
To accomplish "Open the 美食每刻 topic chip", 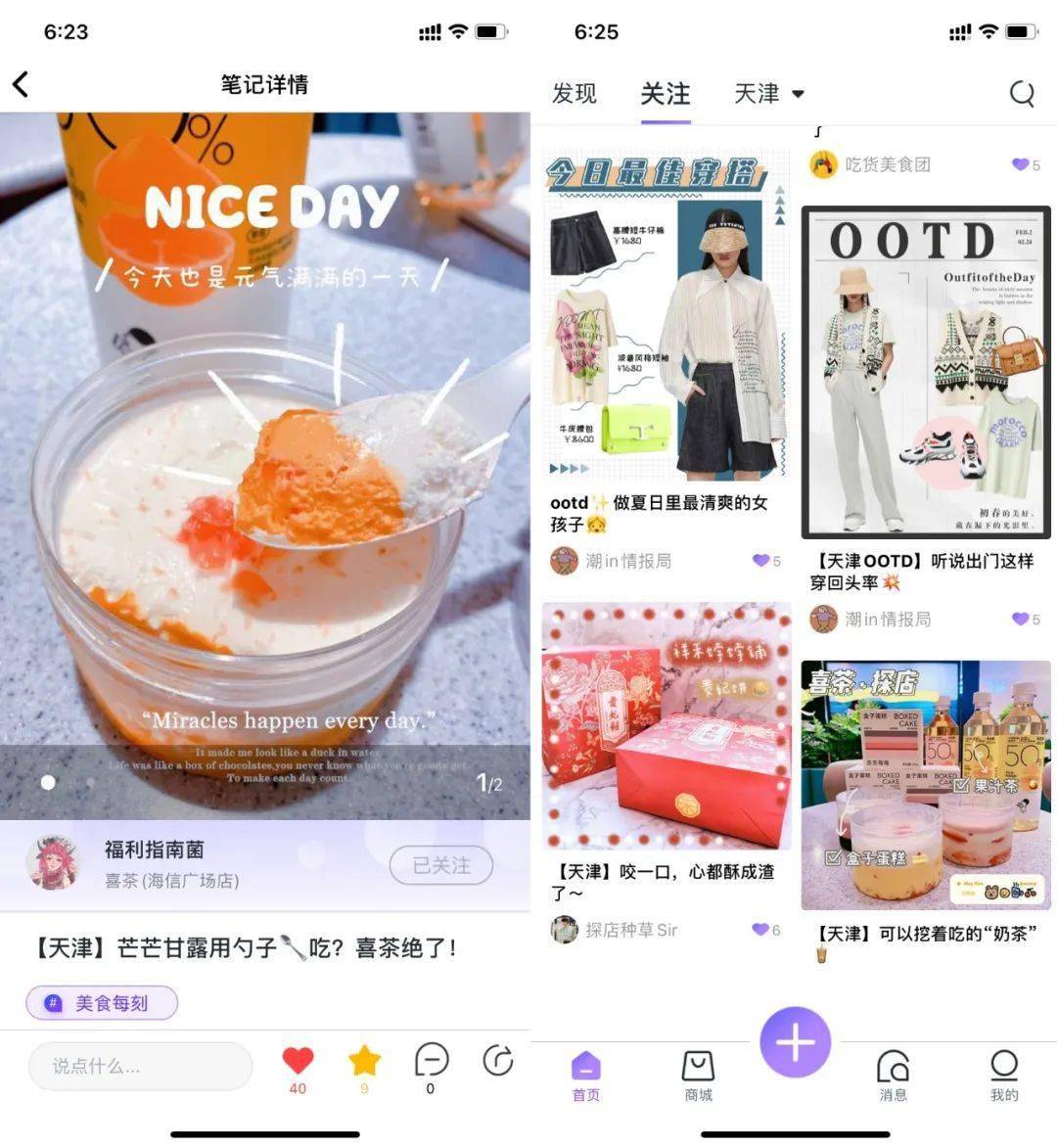I will click(102, 1003).
